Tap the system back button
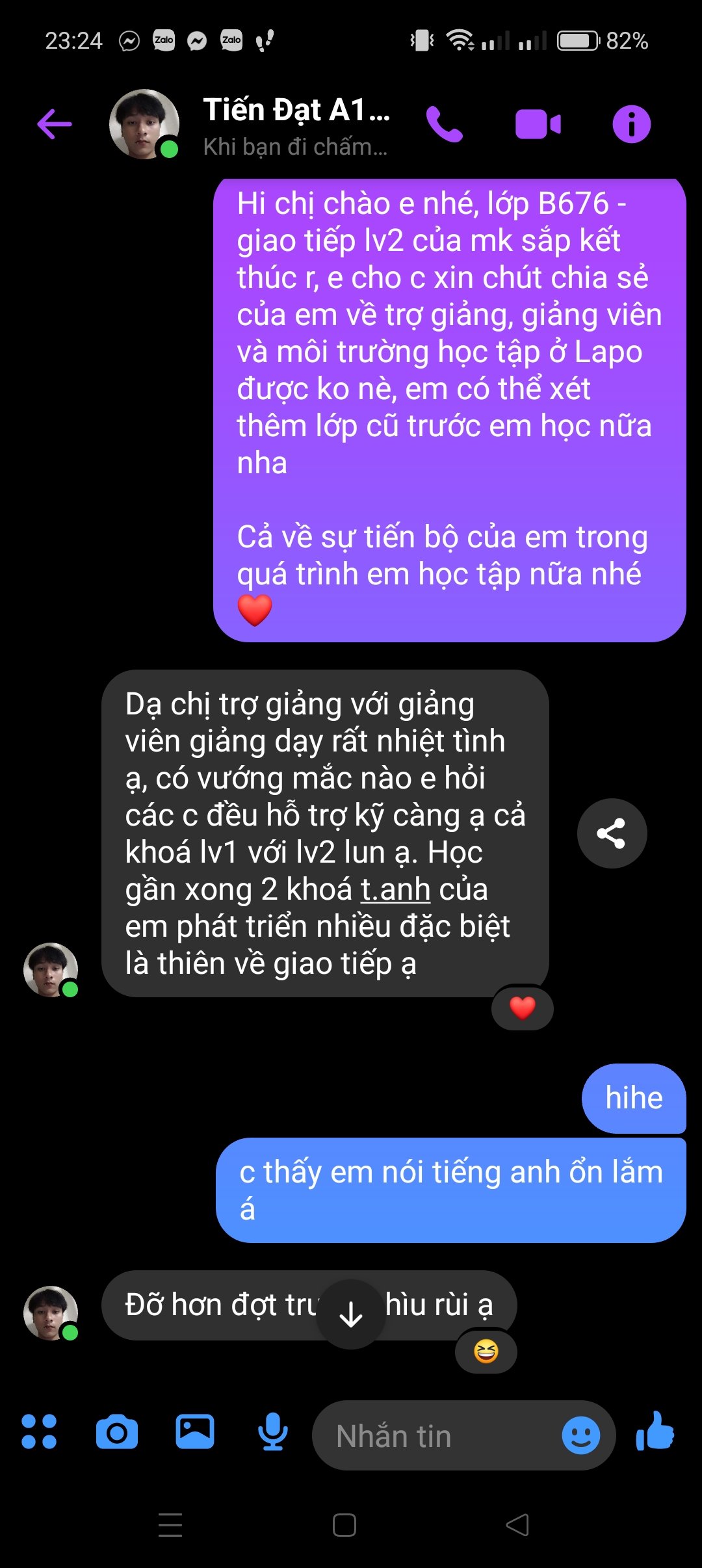This screenshot has width=702, height=1568. tap(517, 1524)
